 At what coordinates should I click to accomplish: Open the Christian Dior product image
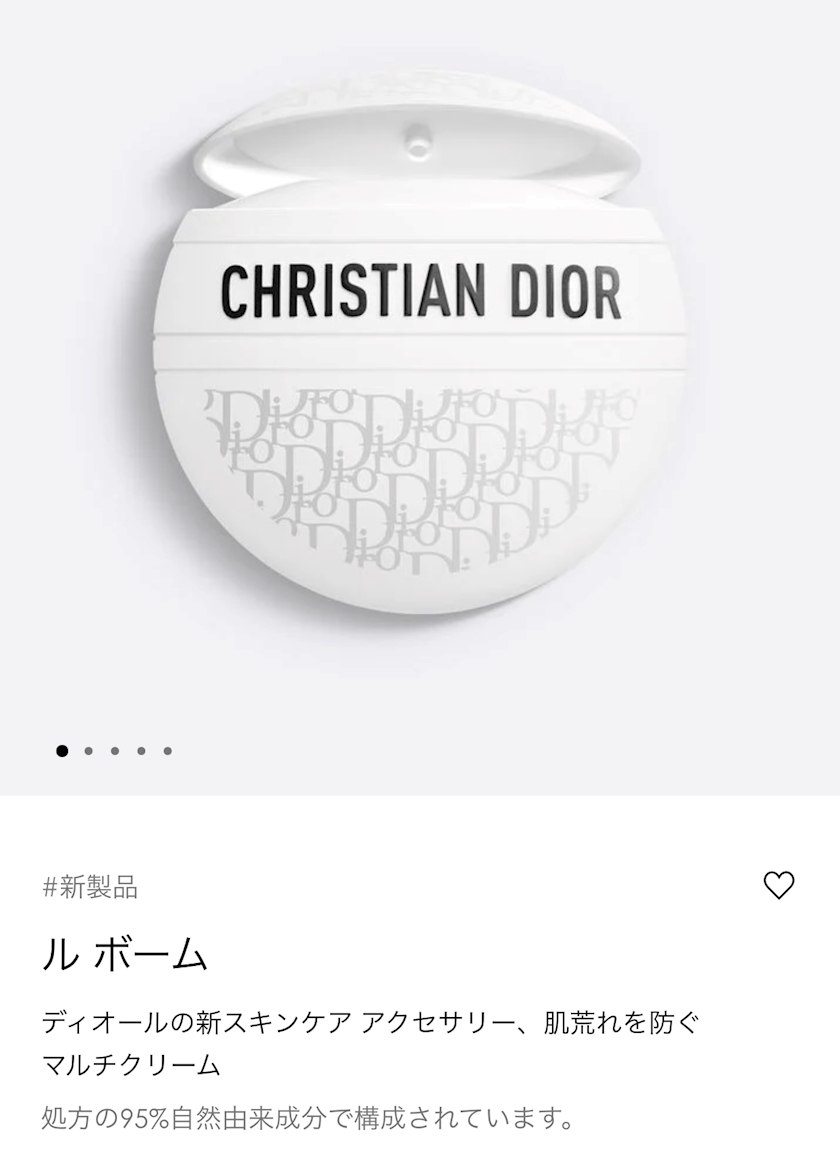(420, 380)
